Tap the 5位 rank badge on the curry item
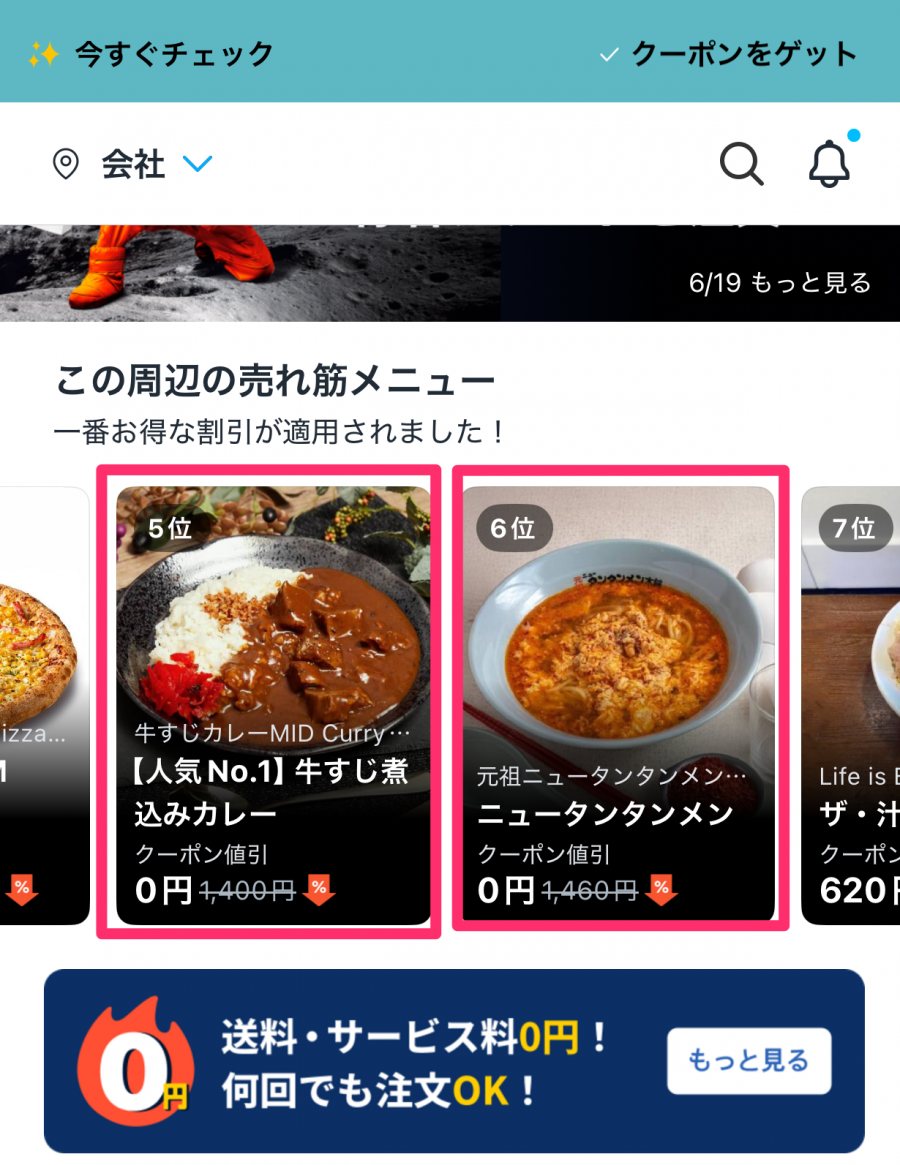900x1165 pixels. pyautogui.click(x=172, y=529)
